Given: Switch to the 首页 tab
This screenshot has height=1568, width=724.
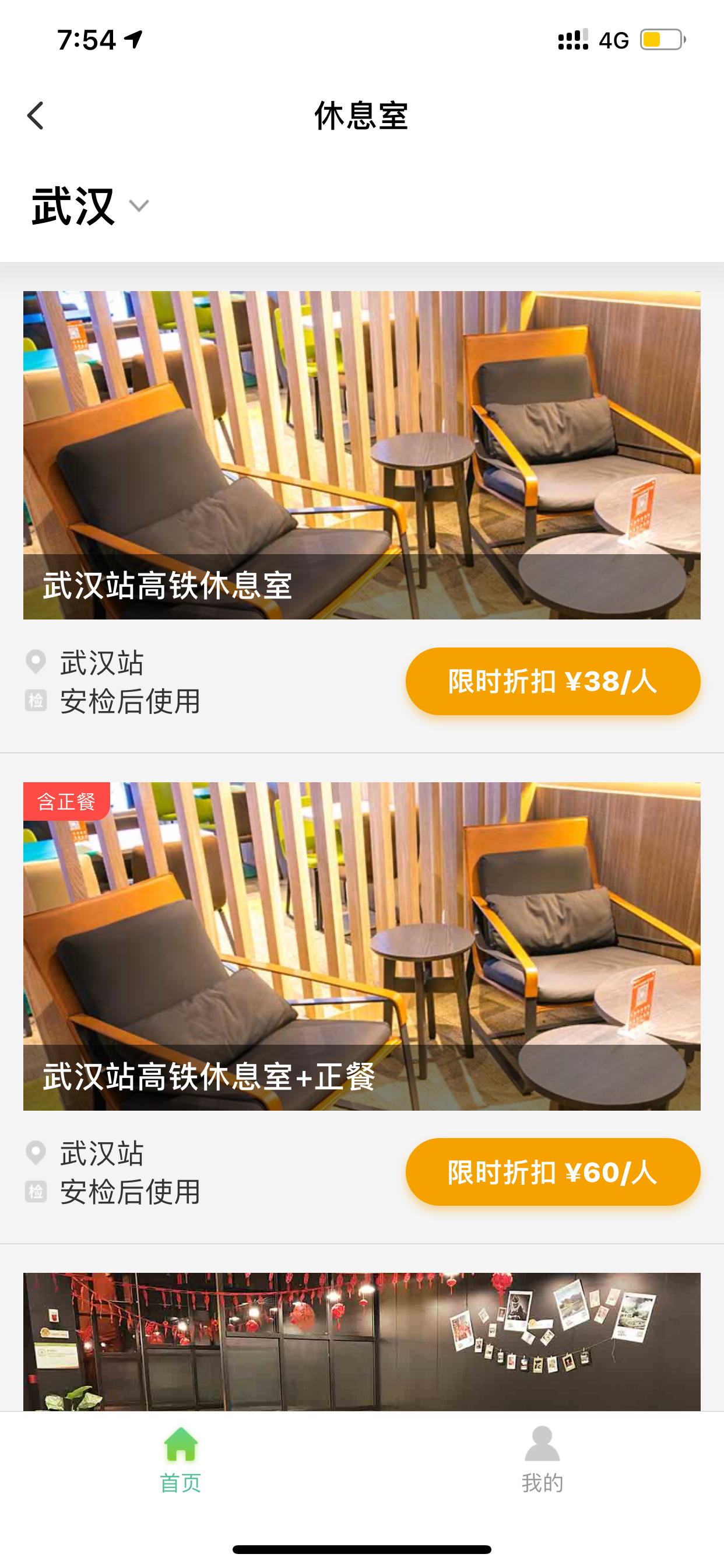Looking at the screenshot, I should tap(181, 1459).
